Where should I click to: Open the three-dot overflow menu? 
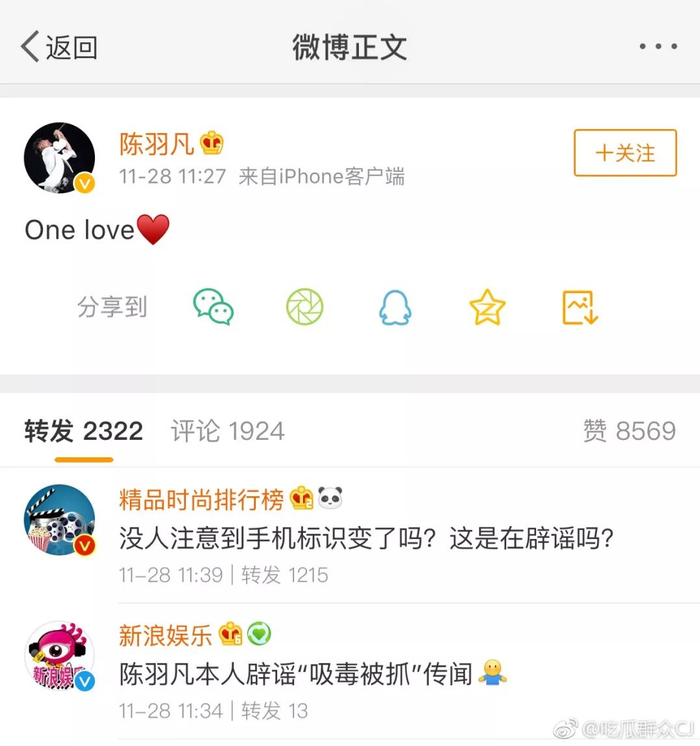pos(658,46)
